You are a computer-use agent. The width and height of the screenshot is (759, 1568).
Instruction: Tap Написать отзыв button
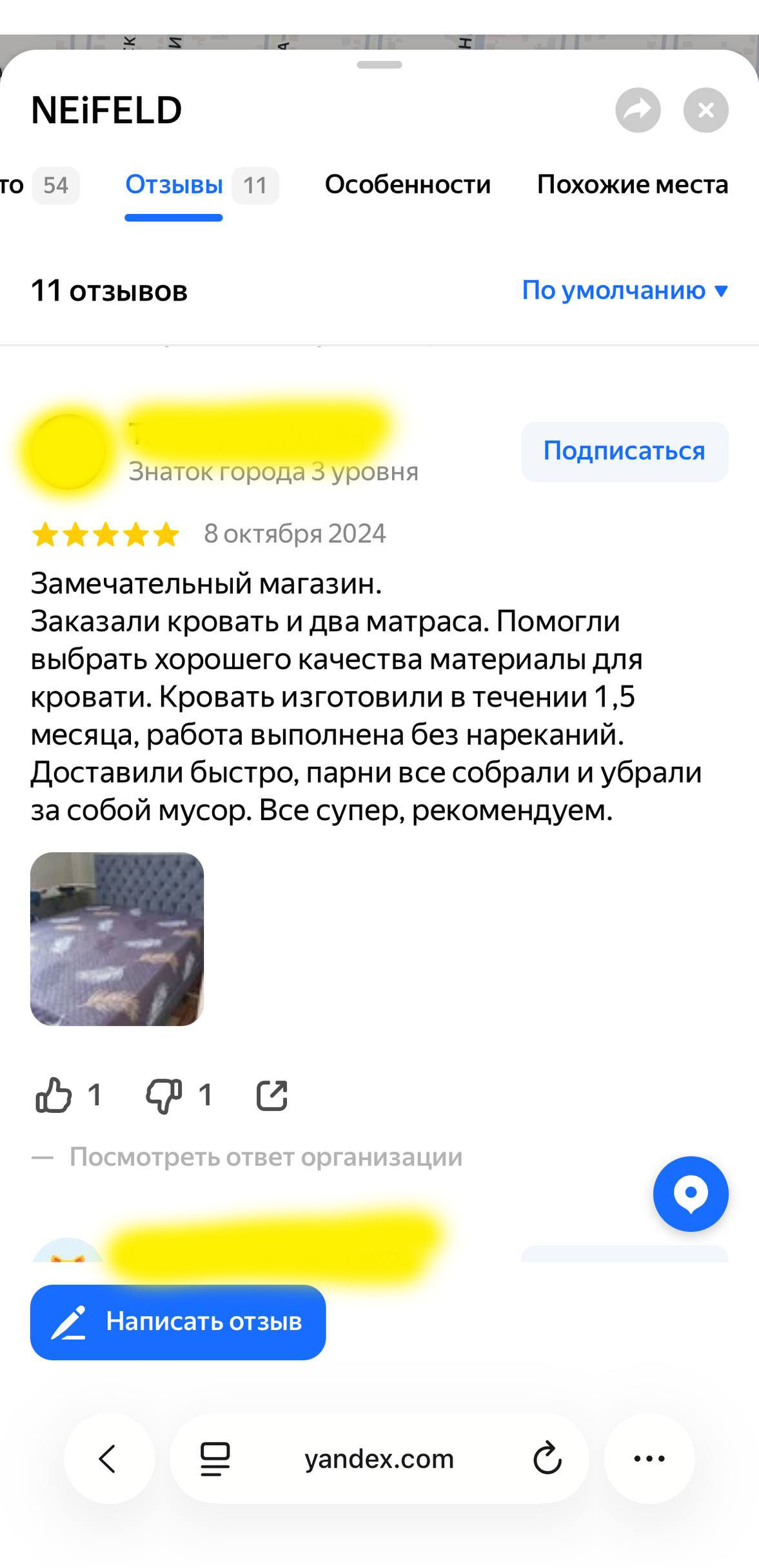(x=178, y=1322)
